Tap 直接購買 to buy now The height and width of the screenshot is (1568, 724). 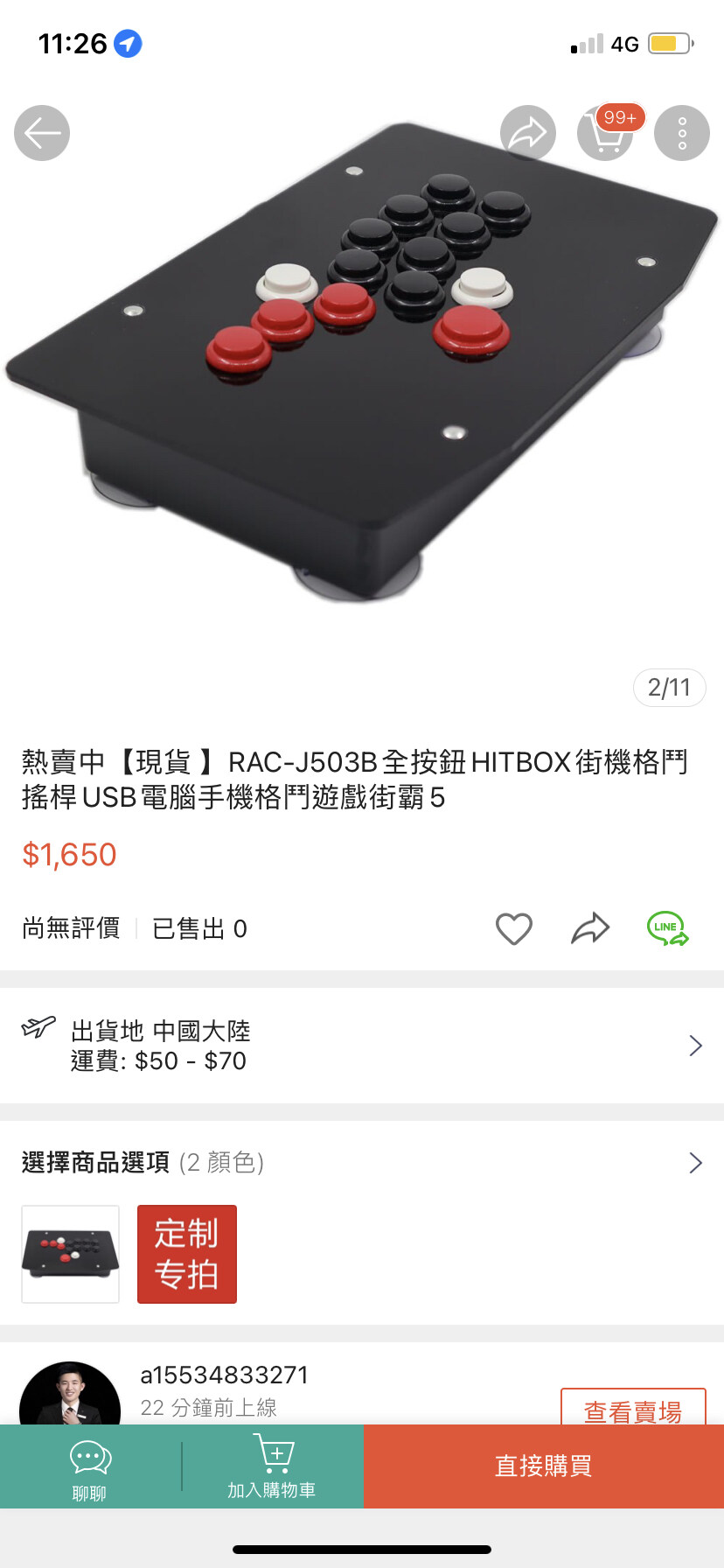coord(543,1466)
